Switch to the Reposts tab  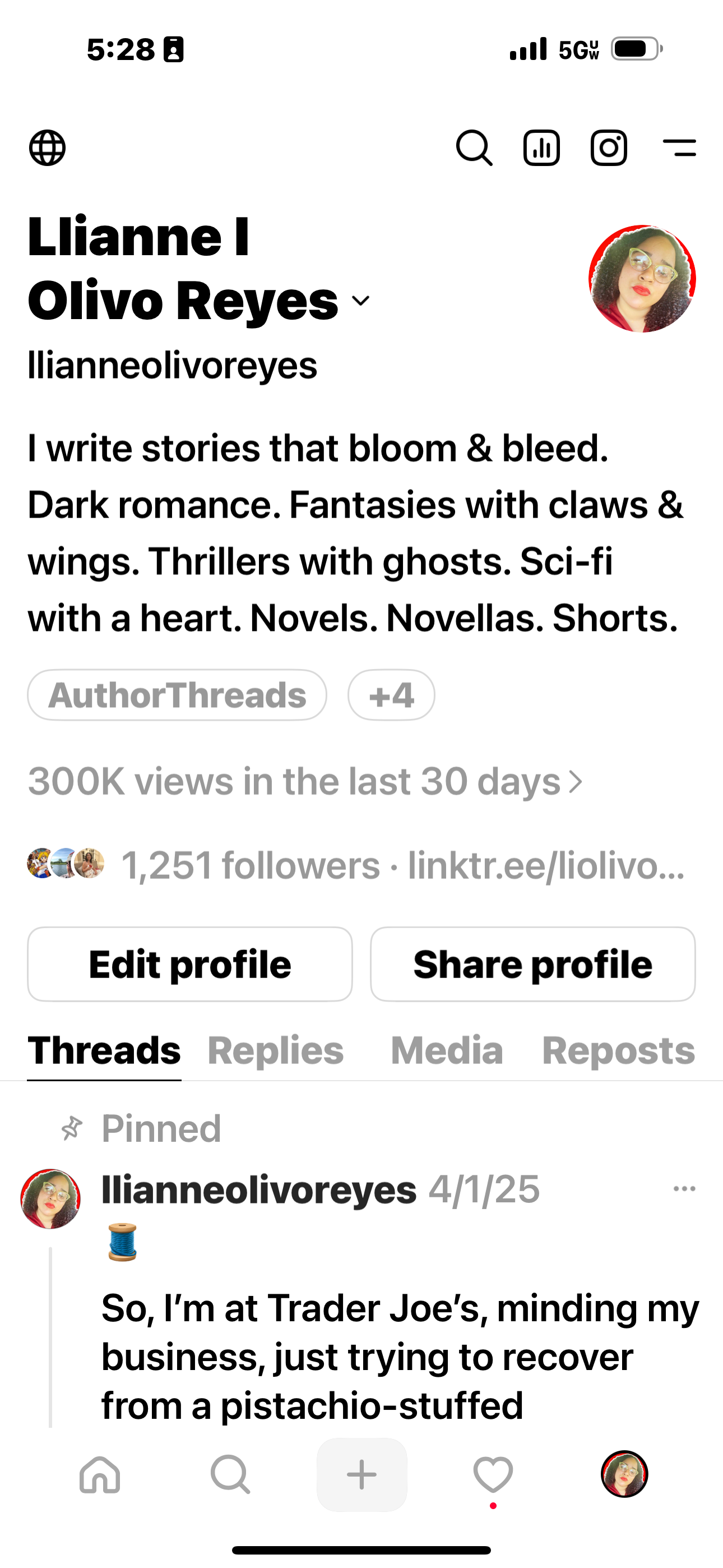[x=618, y=1050]
